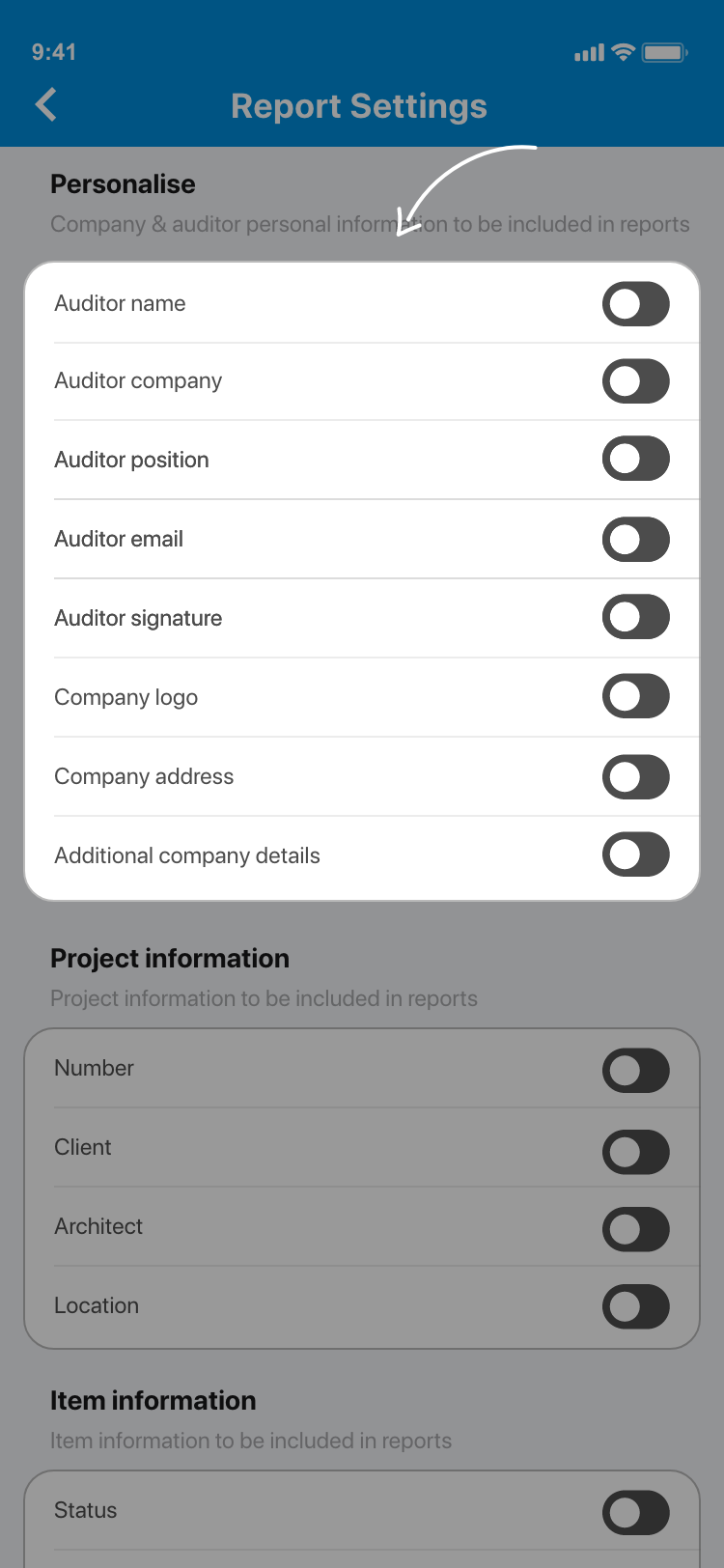The height and width of the screenshot is (1568, 724).
Task: Switch on Auditor signature
Action: click(635, 617)
